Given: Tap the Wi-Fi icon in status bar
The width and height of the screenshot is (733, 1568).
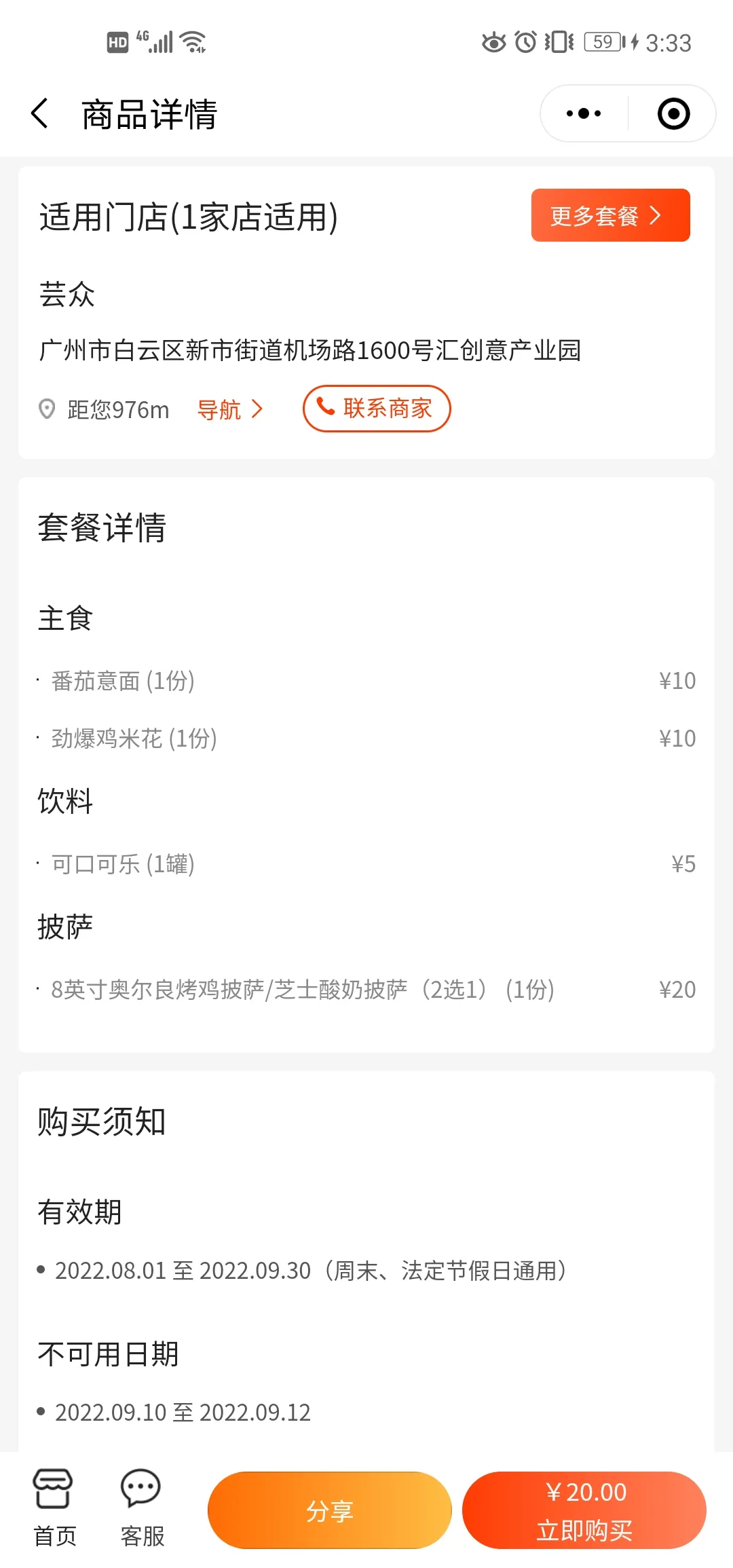Looking at the screenshot, I should [193, 41].
